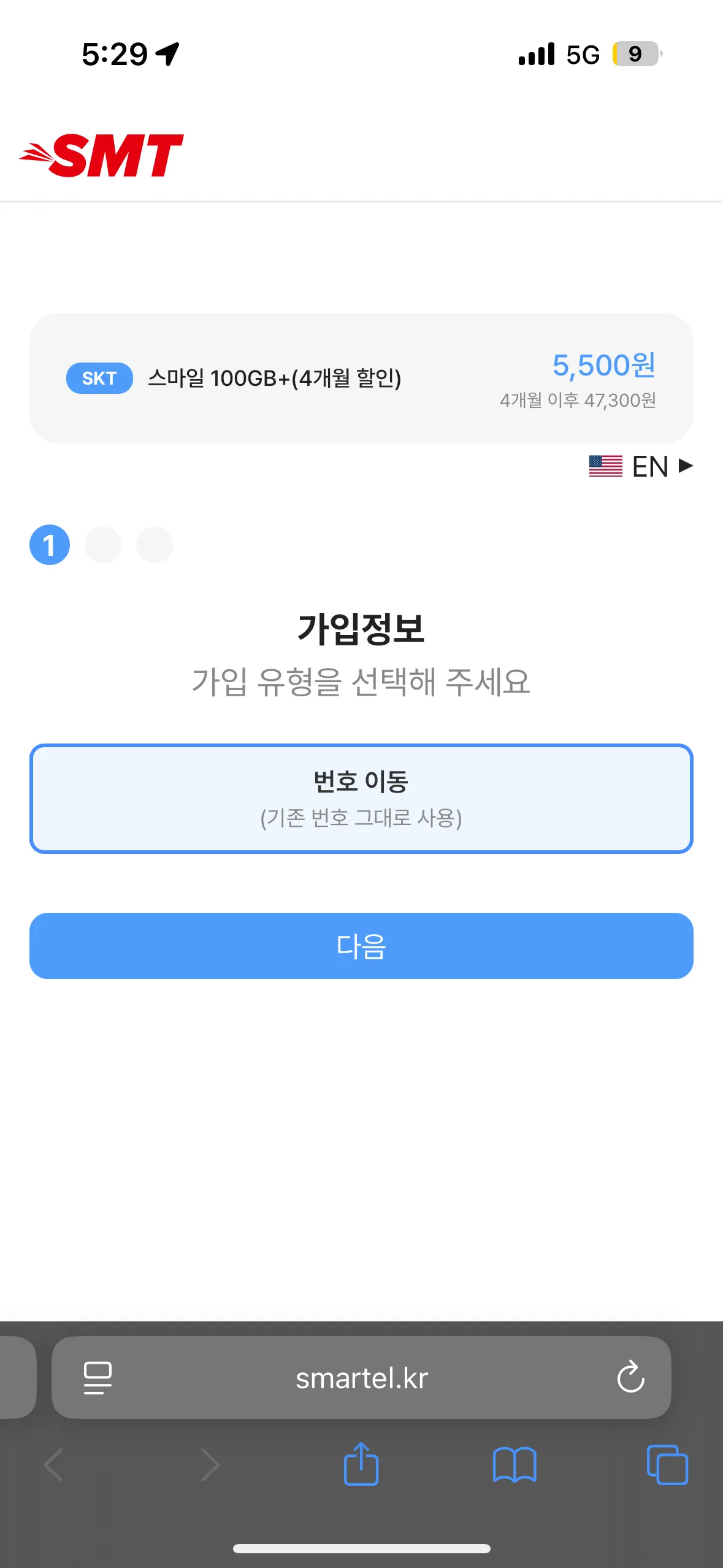Image resolution: width=723 pixels, height=1568 pixels.
Task: Switch language with the EN selector
Action: [641, 466]
